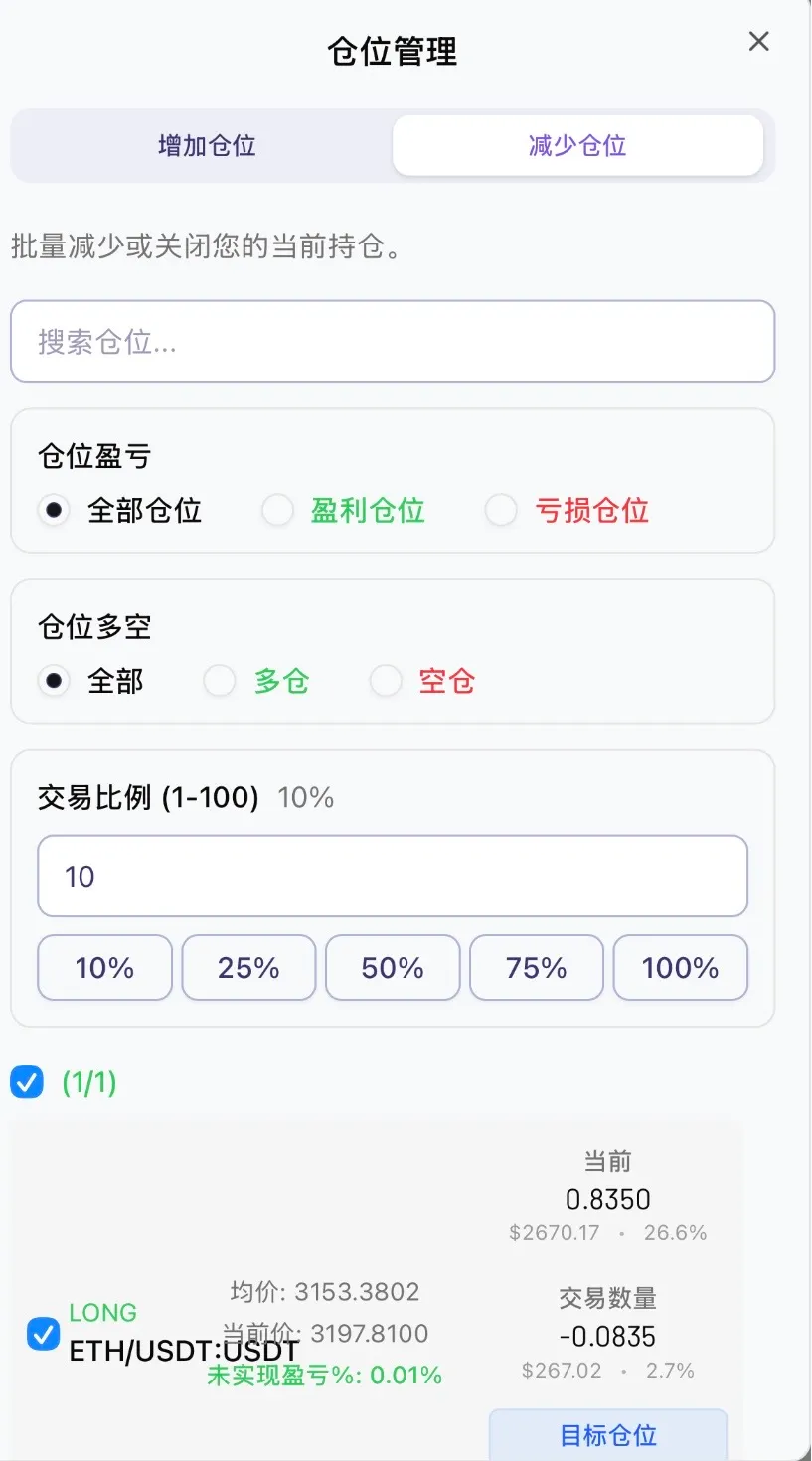Select the 盈利仓位 radio option

pyautogui.click(x=277, y=510)
